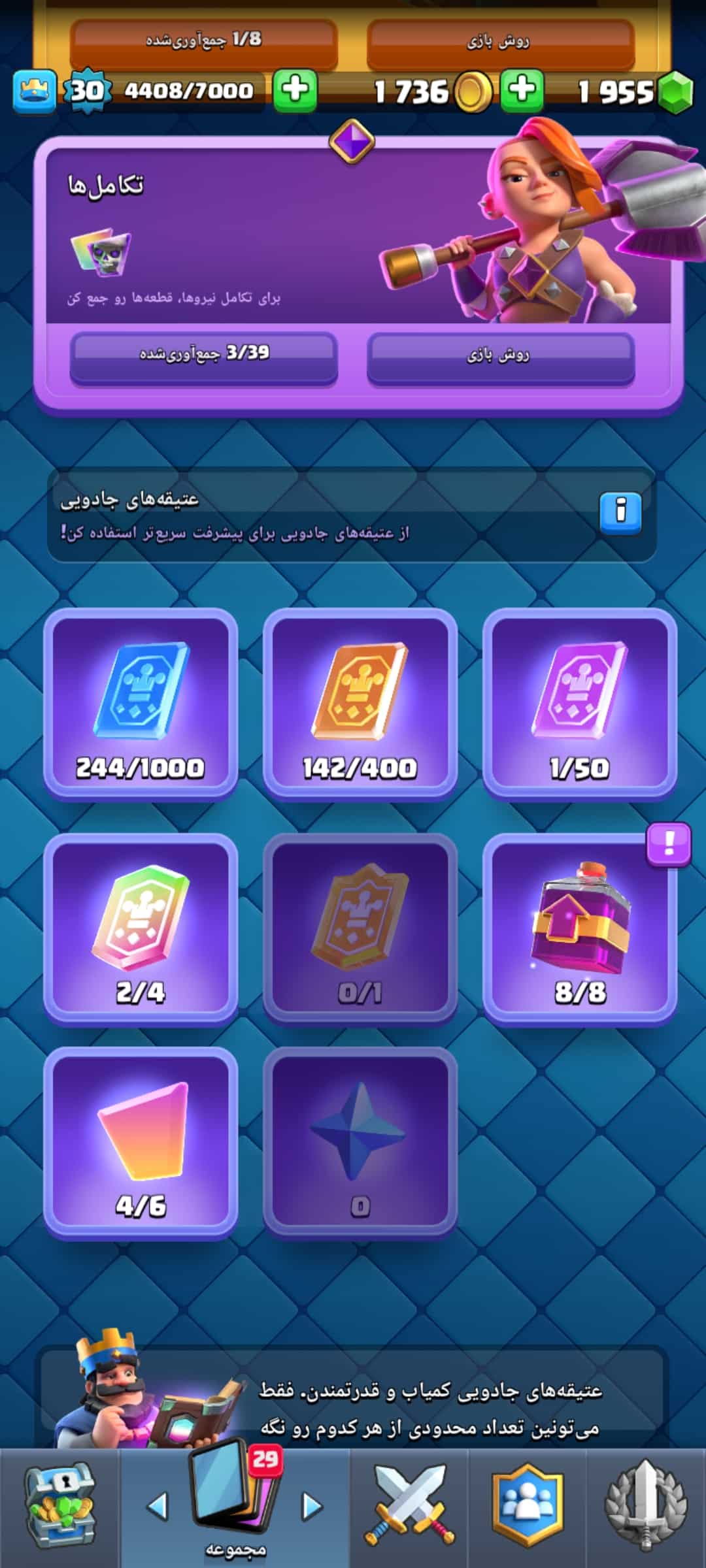The height and width of the screenshot is (1568, 706).
Task: Open the 1/8 collected button at top
Action: pyautogui.click(x=203, y=42)
